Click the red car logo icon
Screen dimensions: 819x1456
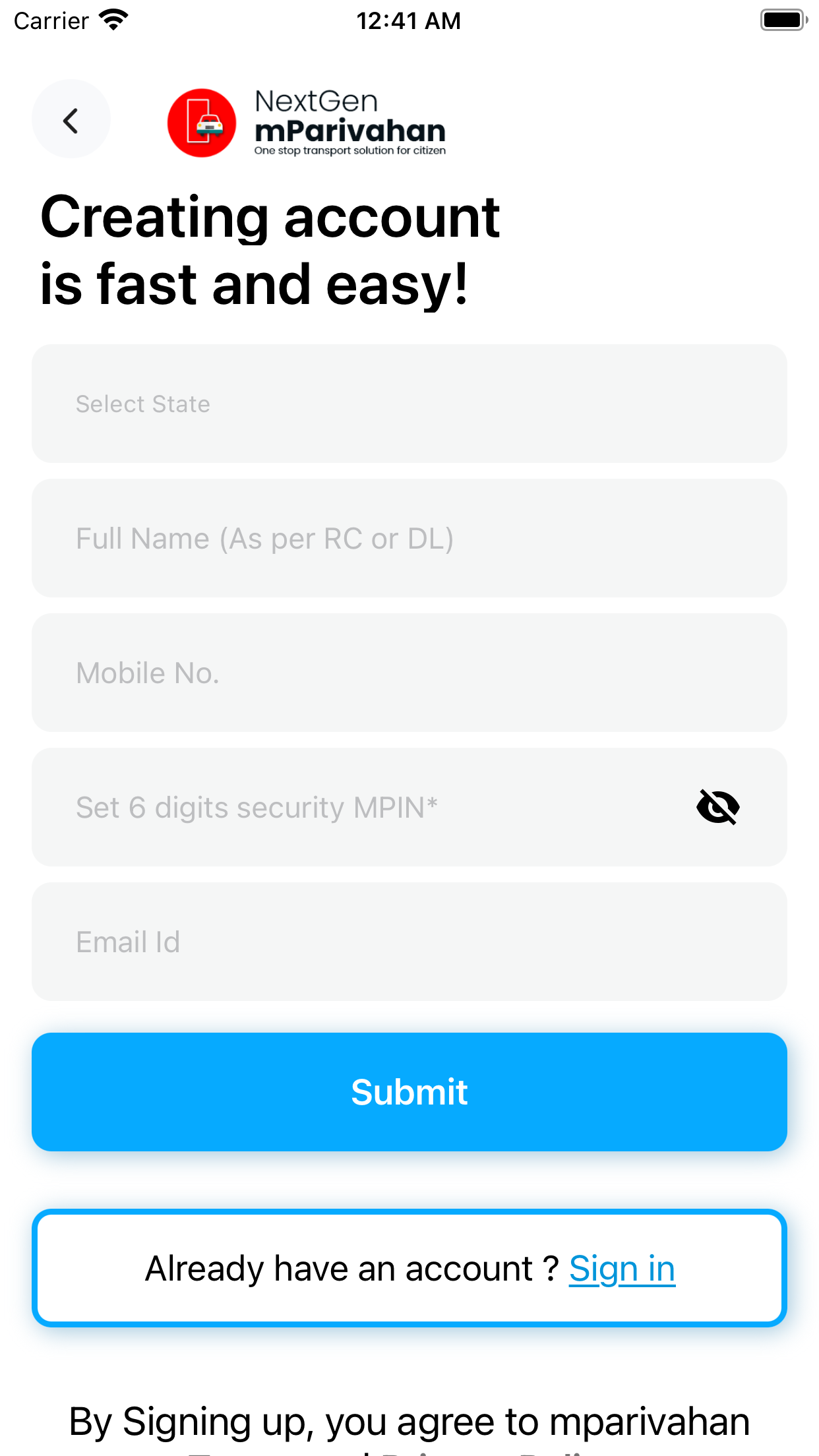(202, 122)
